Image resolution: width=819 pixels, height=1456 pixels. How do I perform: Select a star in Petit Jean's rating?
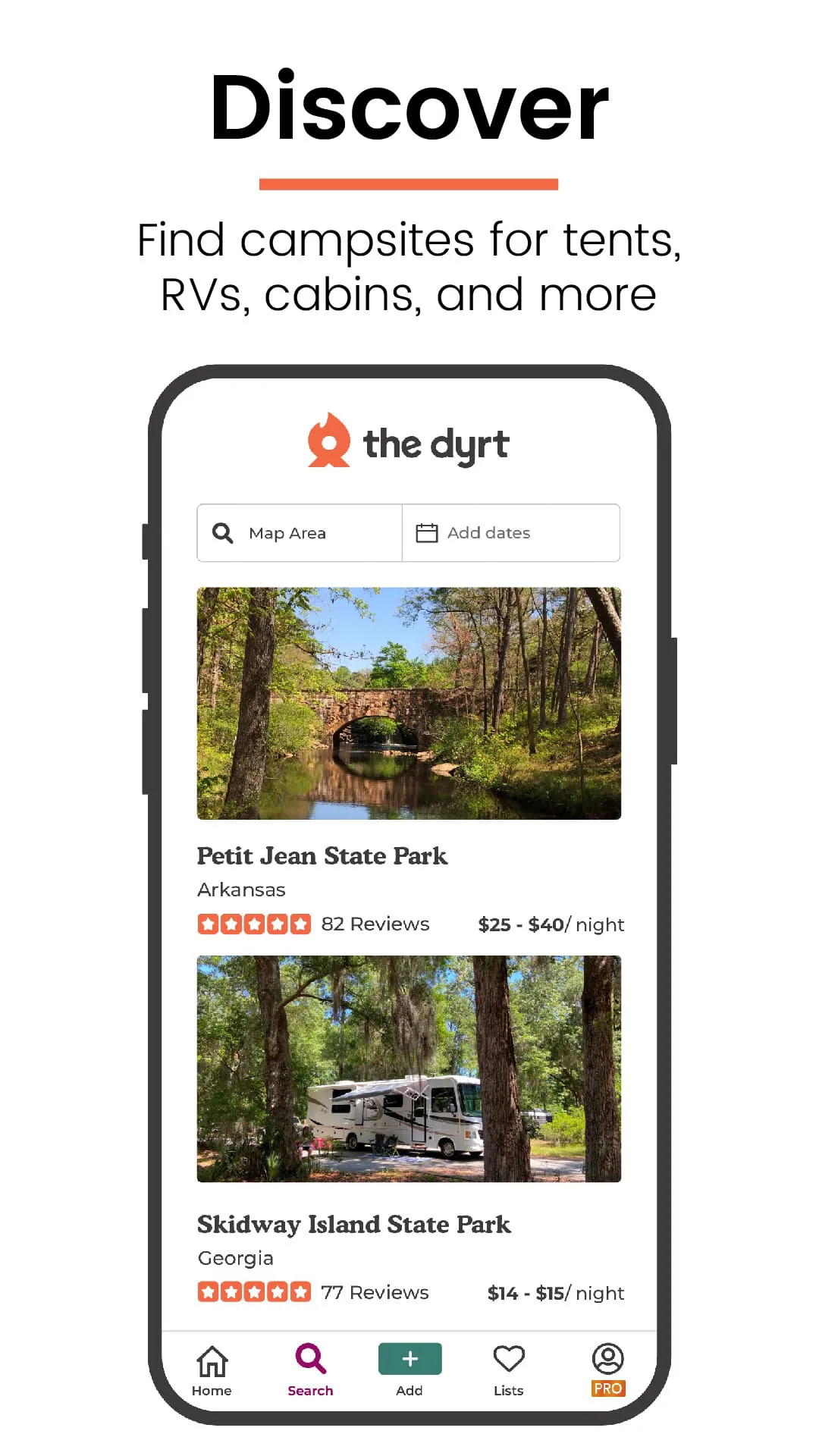point(254,923)
